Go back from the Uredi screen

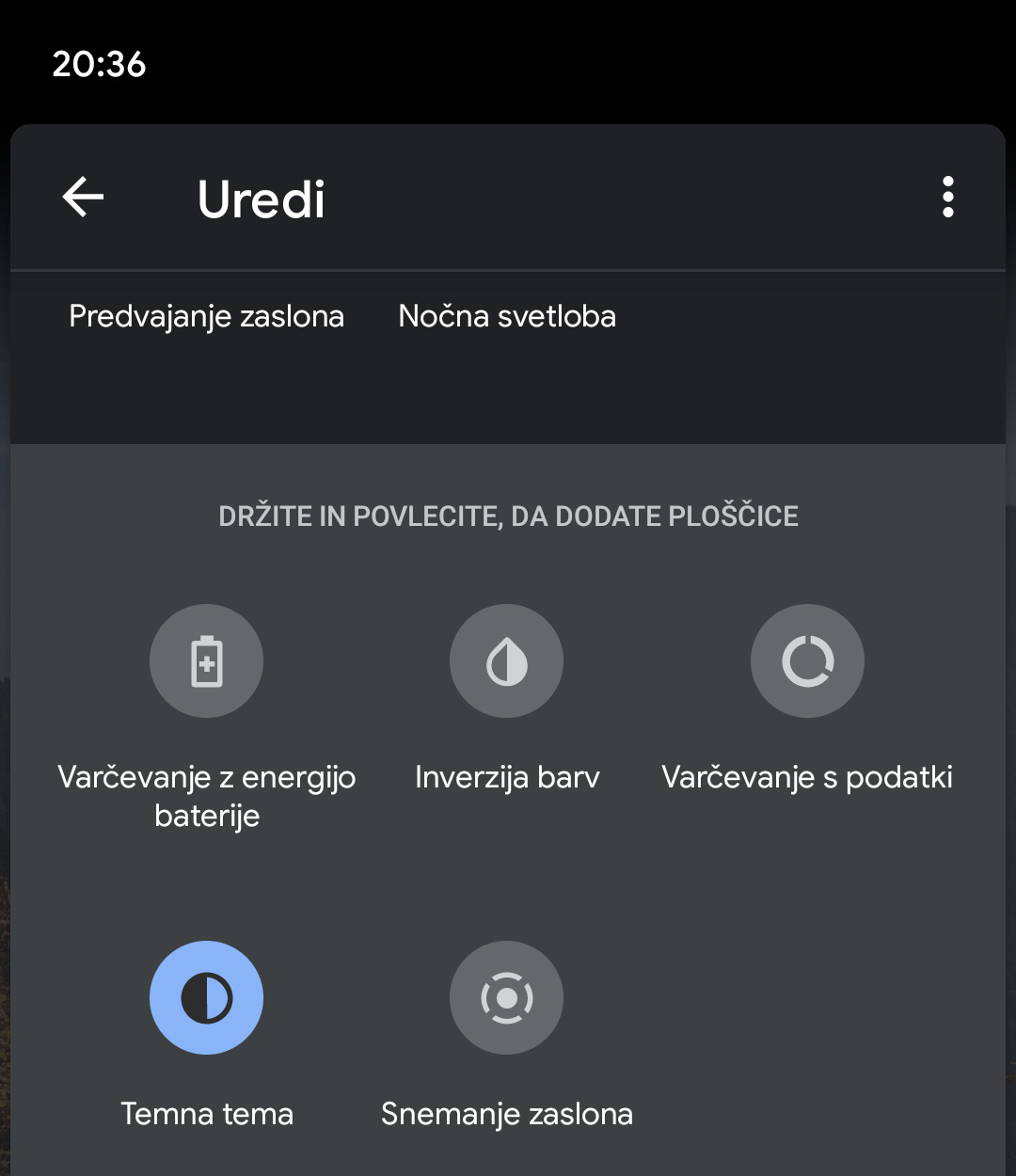[x=83, y=198]
